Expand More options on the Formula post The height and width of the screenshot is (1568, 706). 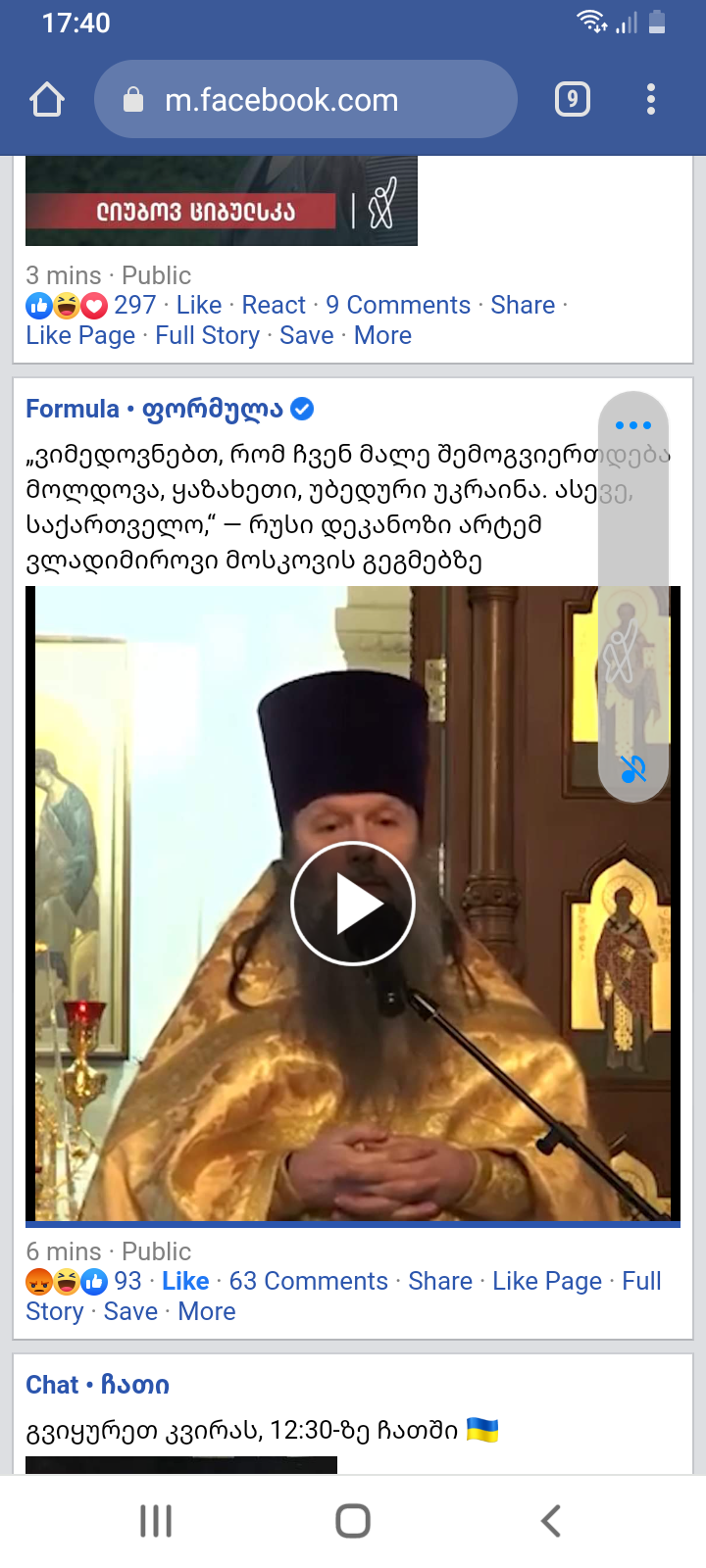[206, 1311]
